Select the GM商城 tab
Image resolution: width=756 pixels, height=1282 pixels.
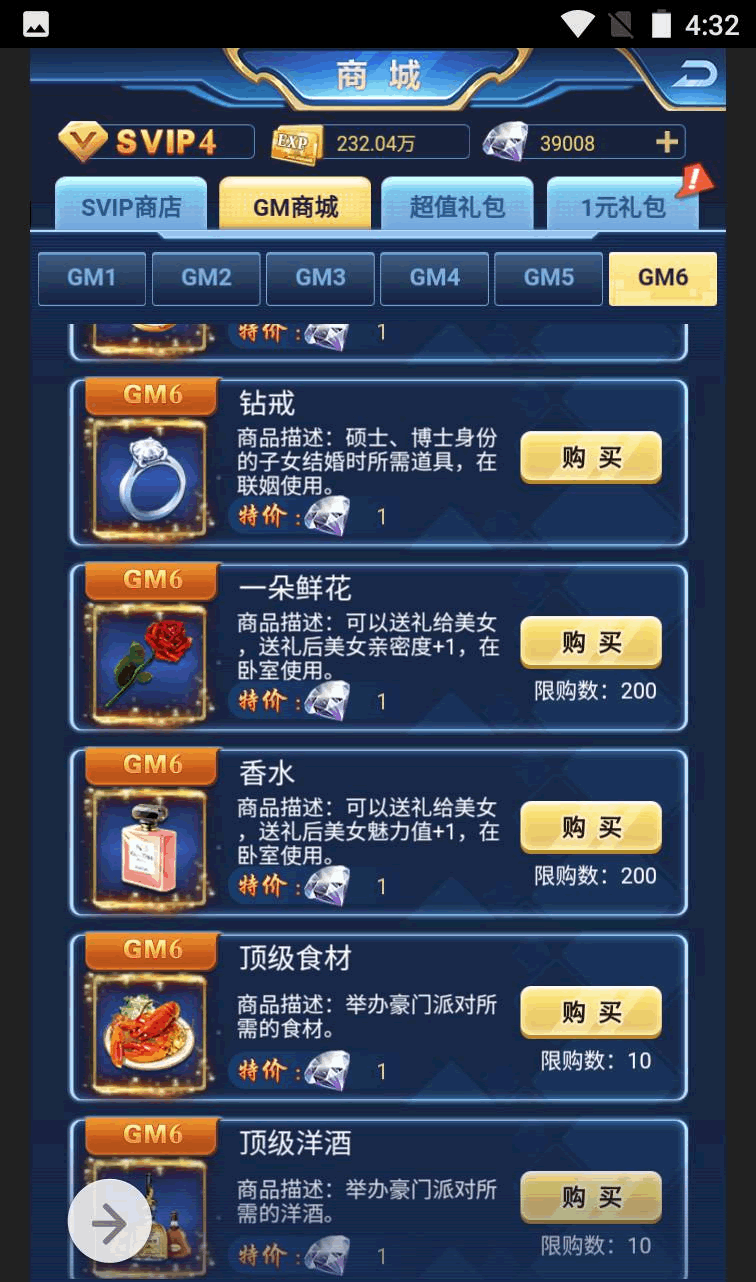[x=295, y=207]
